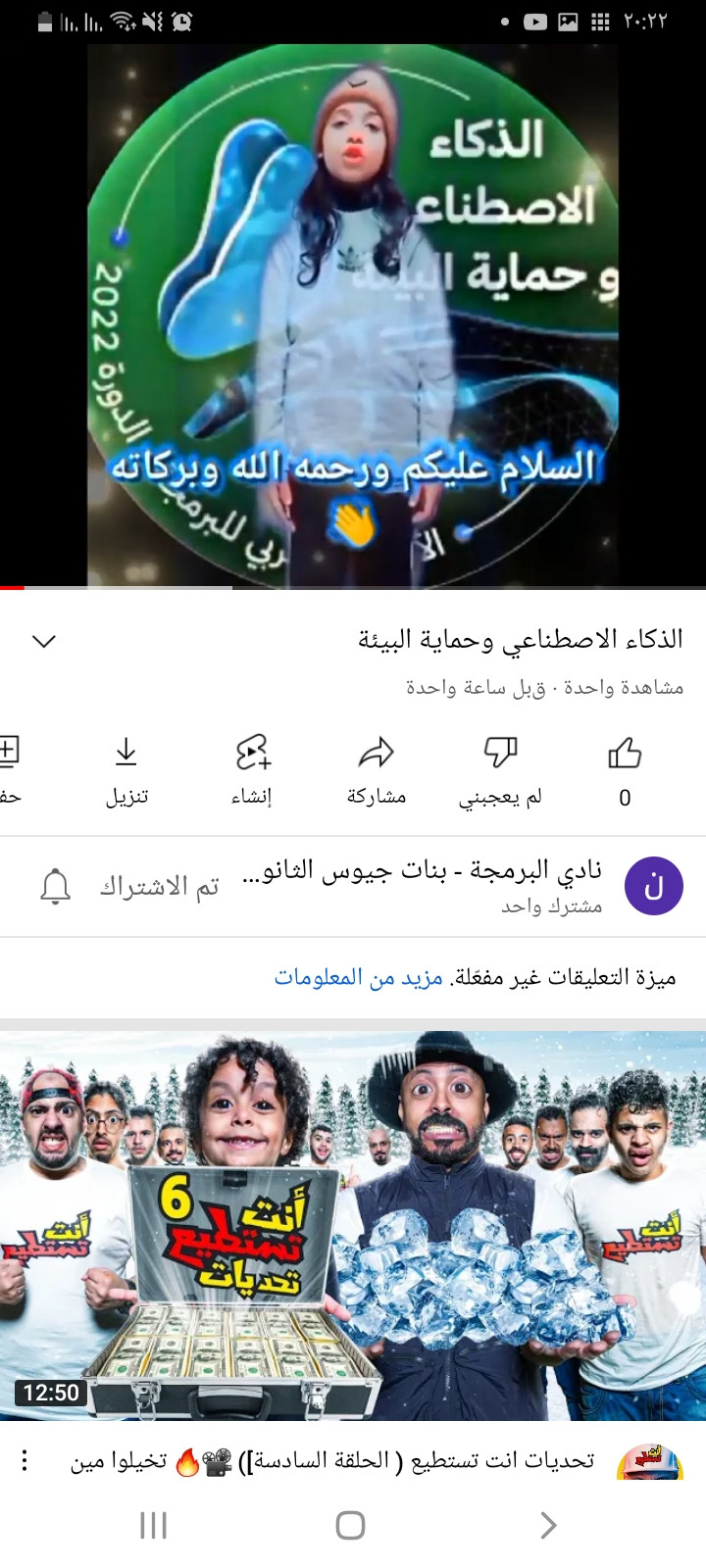Play the أنت تستطيع تحديات 6 video
Screen dimensions: 706x1568
(353, 1223)
